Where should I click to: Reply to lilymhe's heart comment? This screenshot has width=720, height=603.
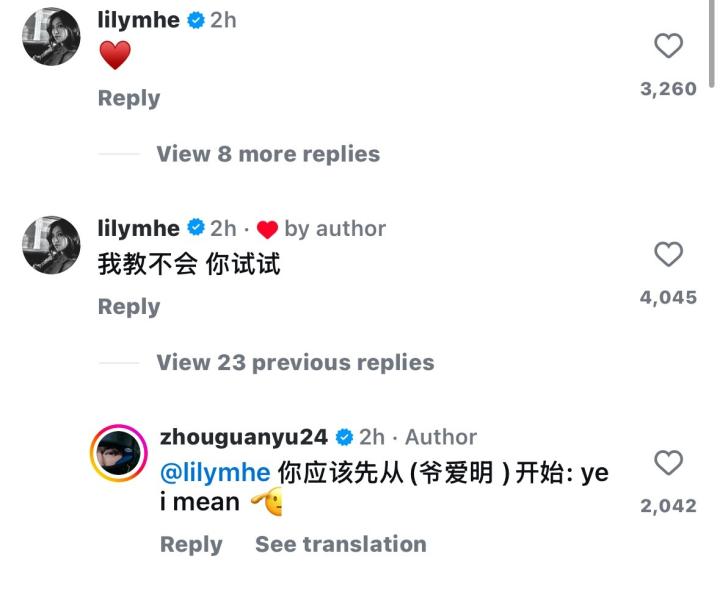128,98
